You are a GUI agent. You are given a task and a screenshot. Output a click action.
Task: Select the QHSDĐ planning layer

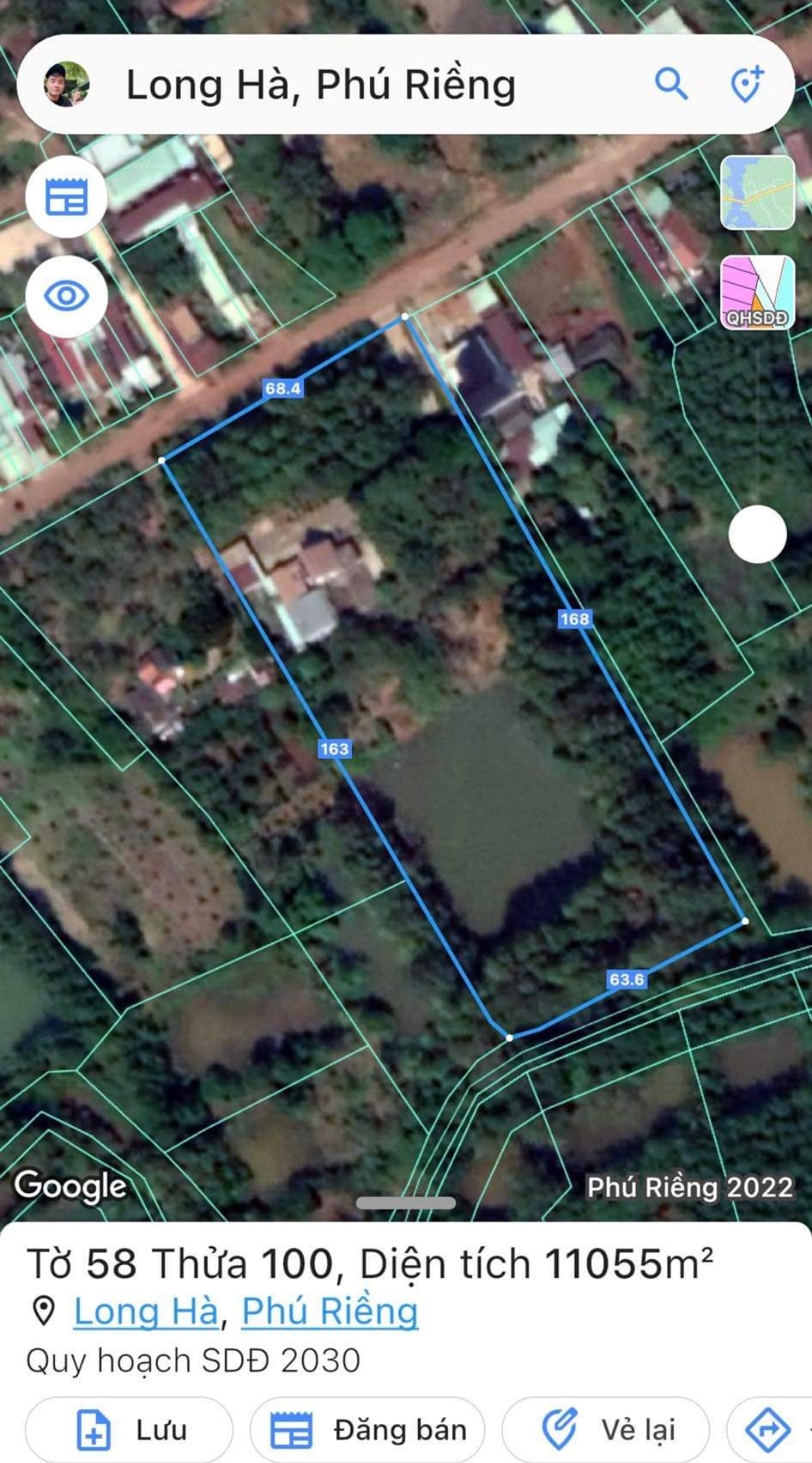click(x=757, y=293)
